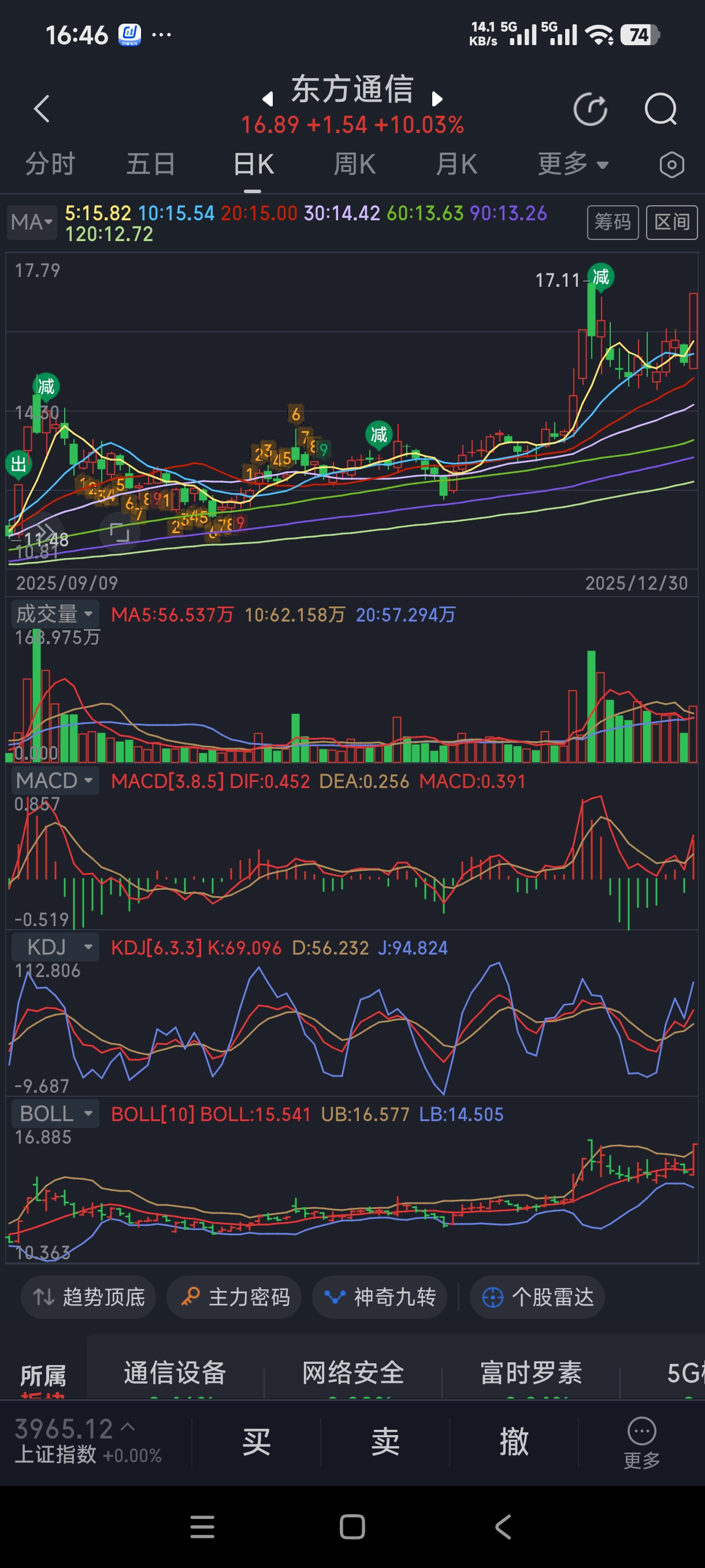Change the 成交量 indicator dropdown
The height and width of the screenshot is (1568, 705).
[55, 613]
